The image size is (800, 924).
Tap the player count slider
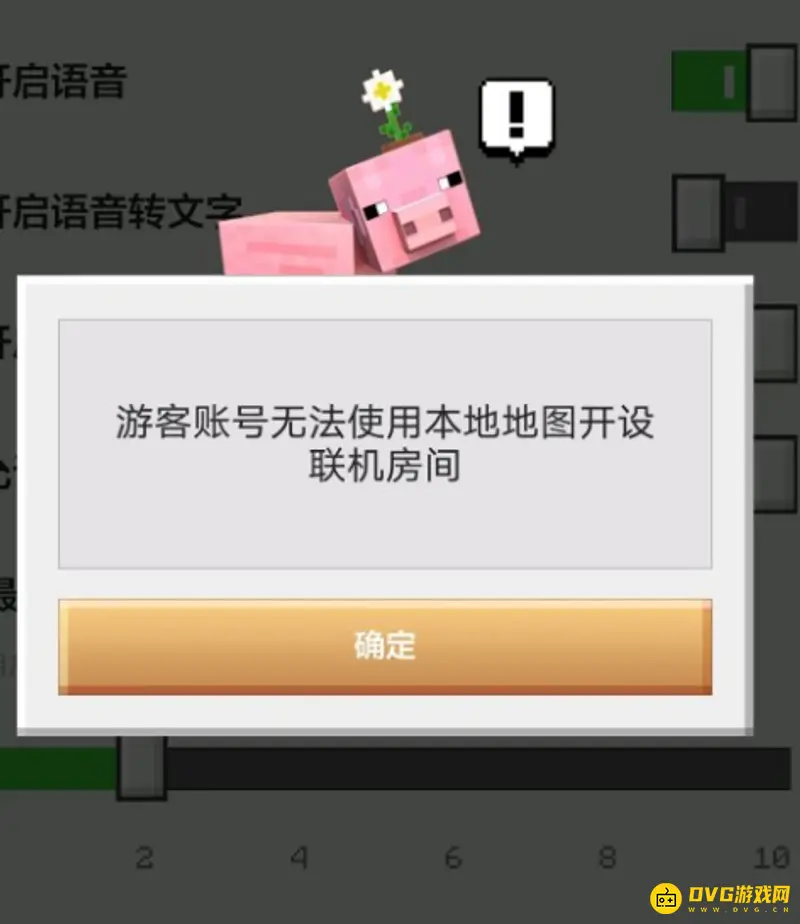(x=141, y=768)
